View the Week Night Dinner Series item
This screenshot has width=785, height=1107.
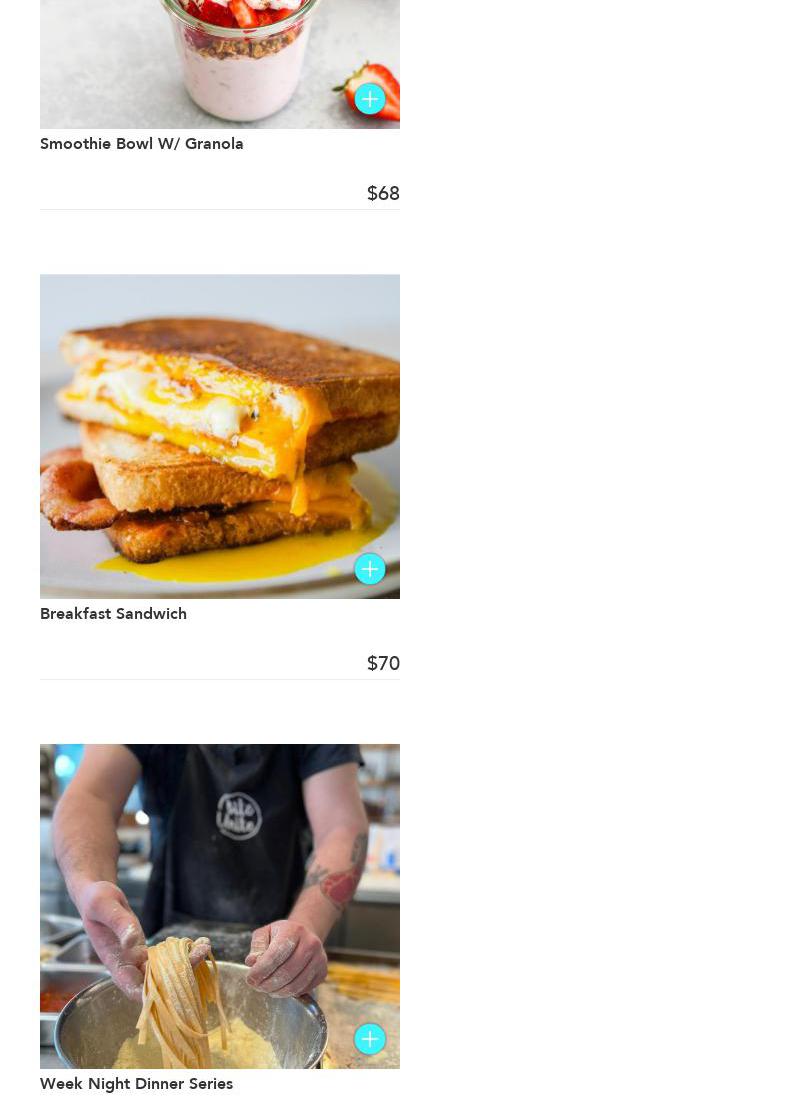[x=136, y=1084]
